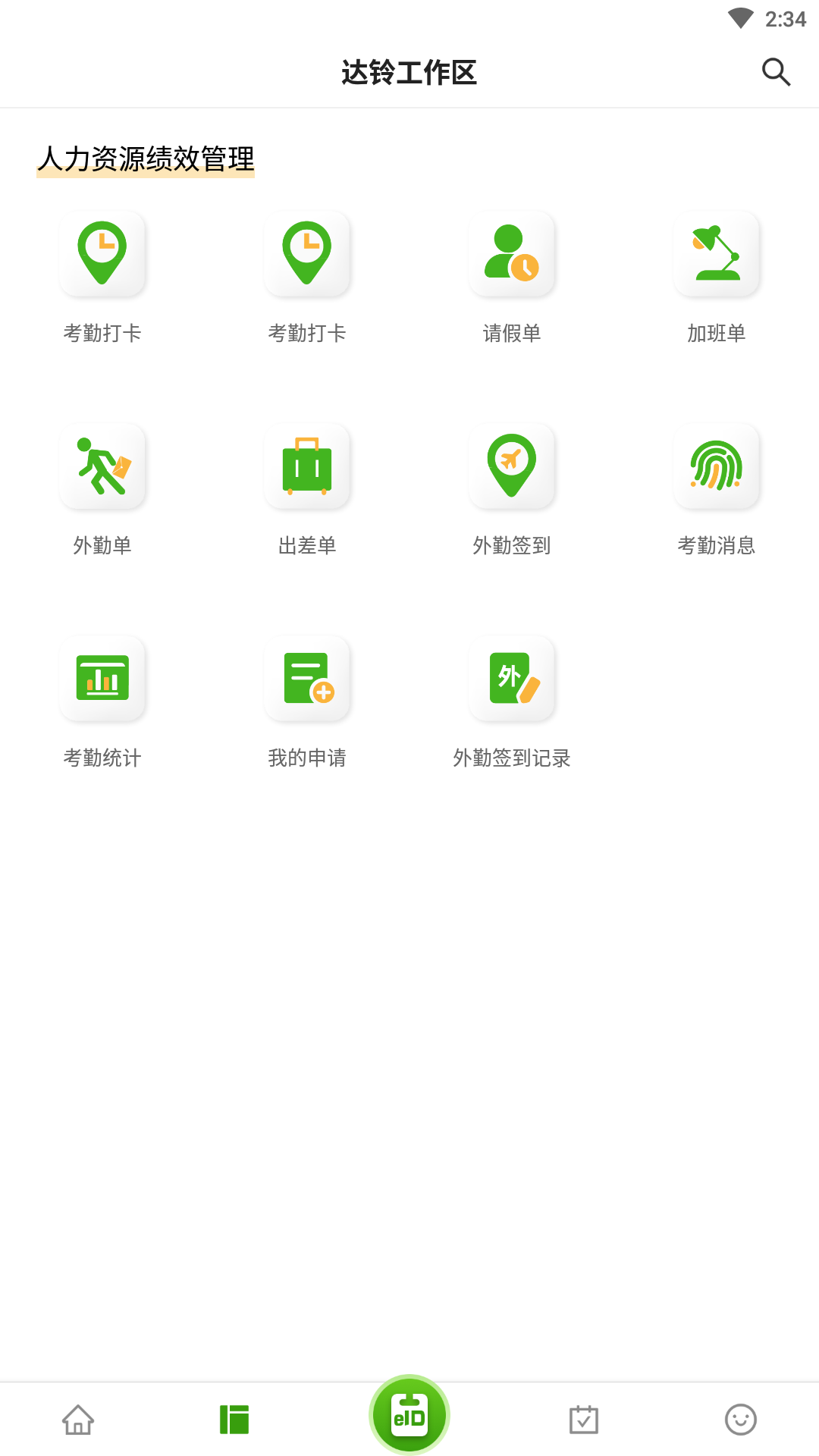Open the 我的申请 my applications icon
The width and height of the screenshot is (819, 1456).
point(307,678)
